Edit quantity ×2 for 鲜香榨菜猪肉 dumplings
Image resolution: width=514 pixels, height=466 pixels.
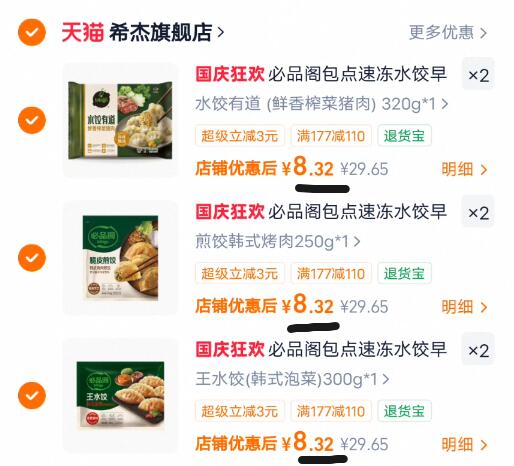click(x=478, y=75)
